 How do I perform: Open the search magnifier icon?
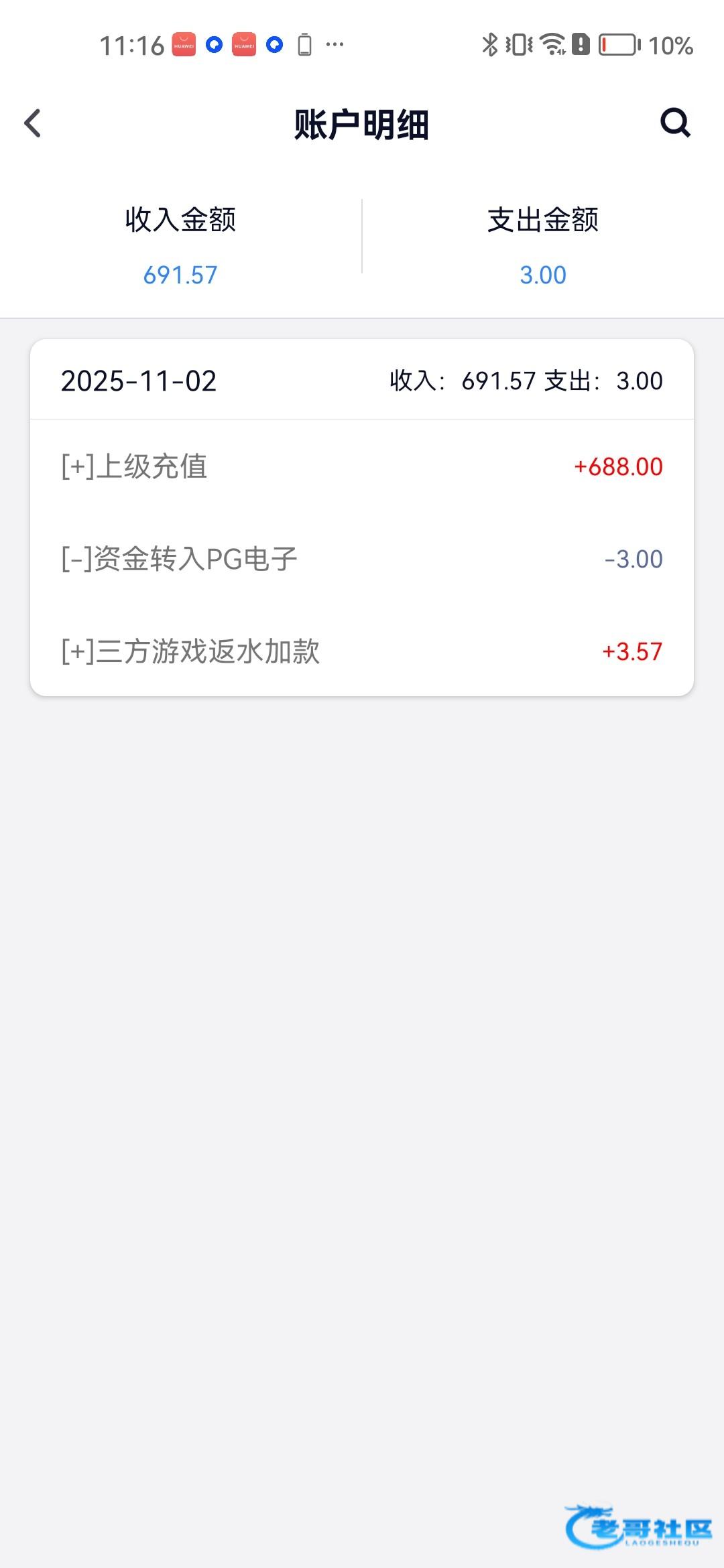coord(674,123)
